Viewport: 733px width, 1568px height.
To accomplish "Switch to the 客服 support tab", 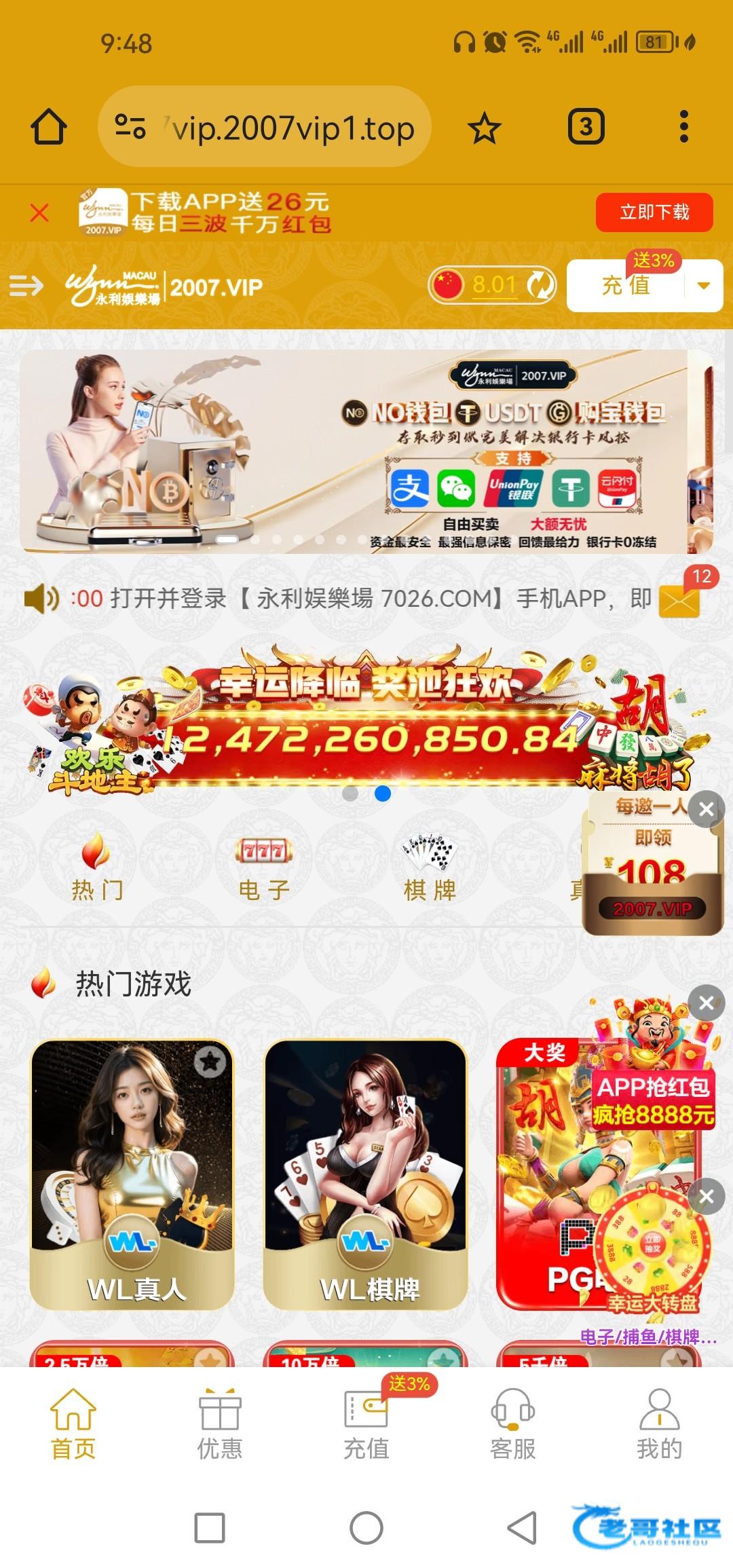I will pyautogui.click(x=512, y=1424).
